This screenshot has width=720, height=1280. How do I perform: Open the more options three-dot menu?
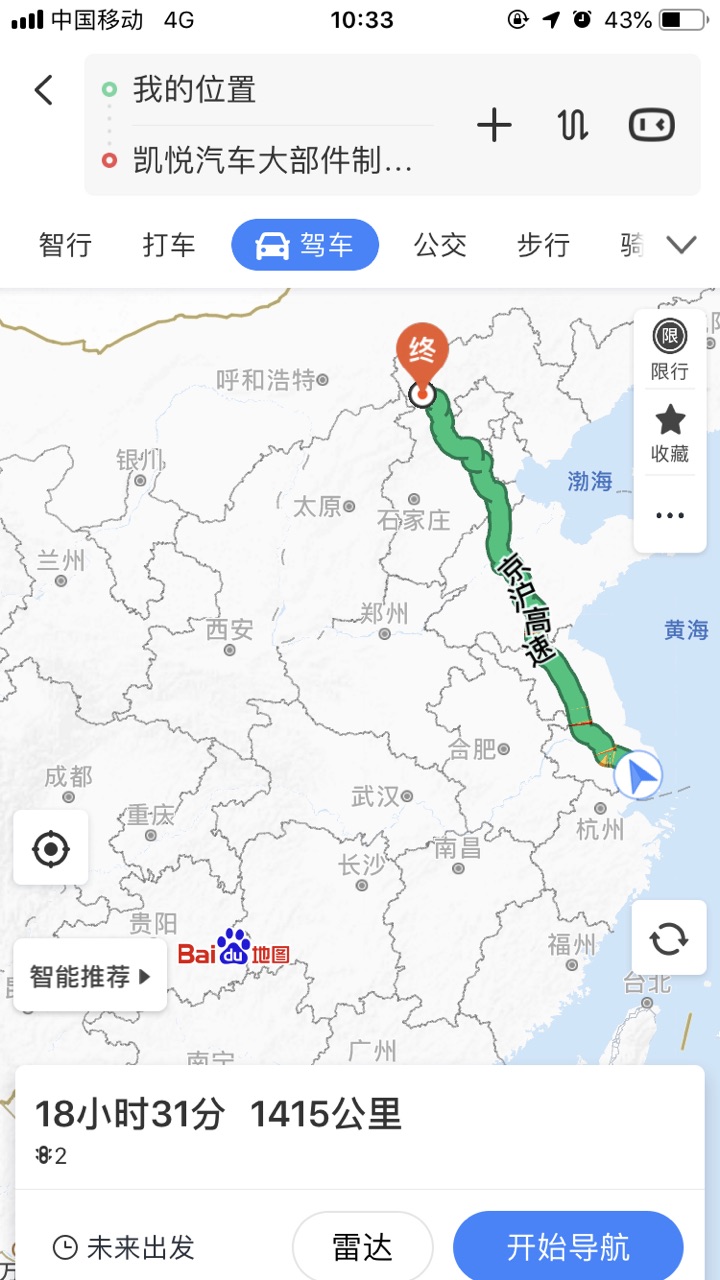coord(669,515)
